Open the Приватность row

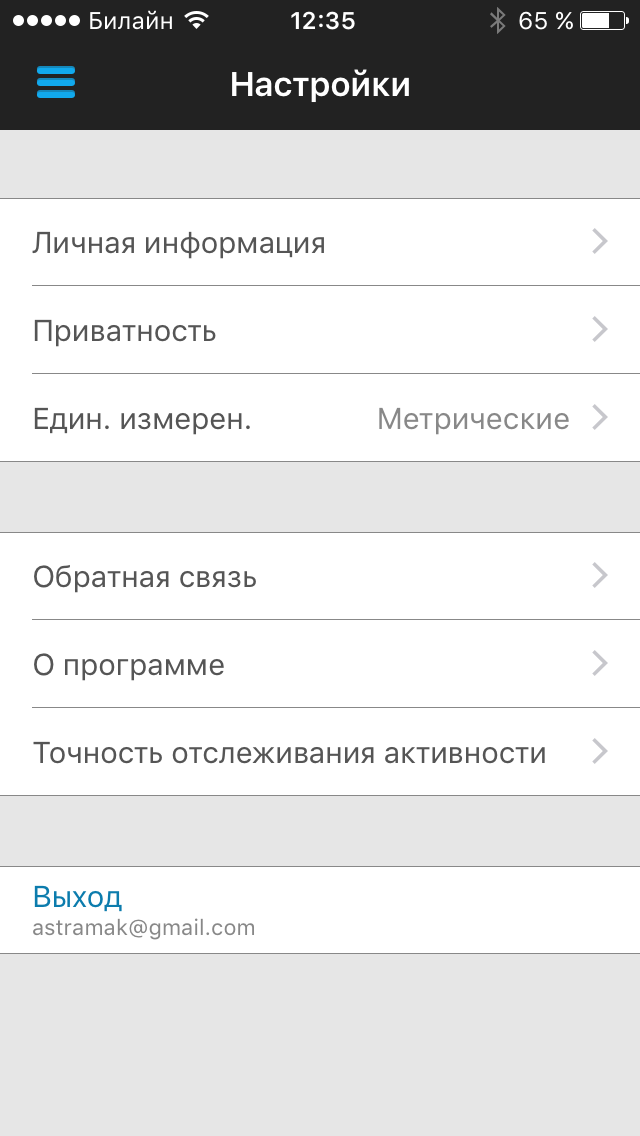click(320, 330)
